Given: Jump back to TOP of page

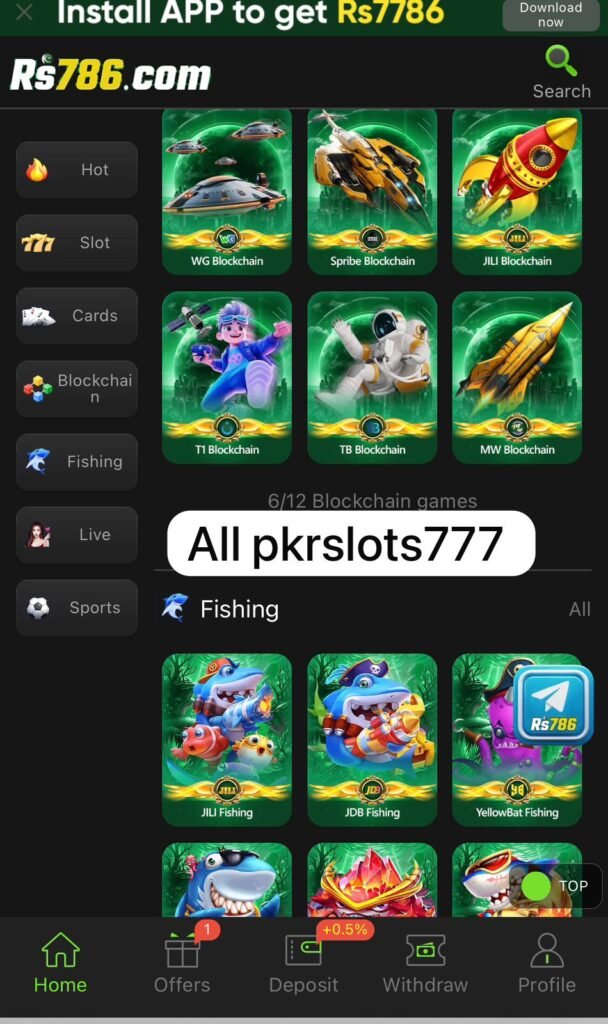Looking at the screenshot, I should 556,886.
